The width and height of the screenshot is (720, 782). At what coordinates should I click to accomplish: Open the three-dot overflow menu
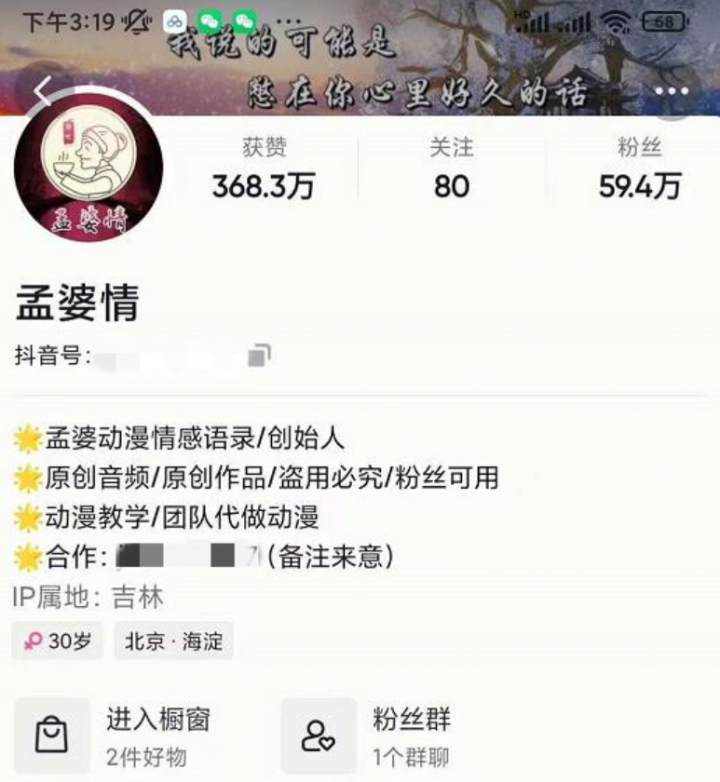click(x=671, y=92)
